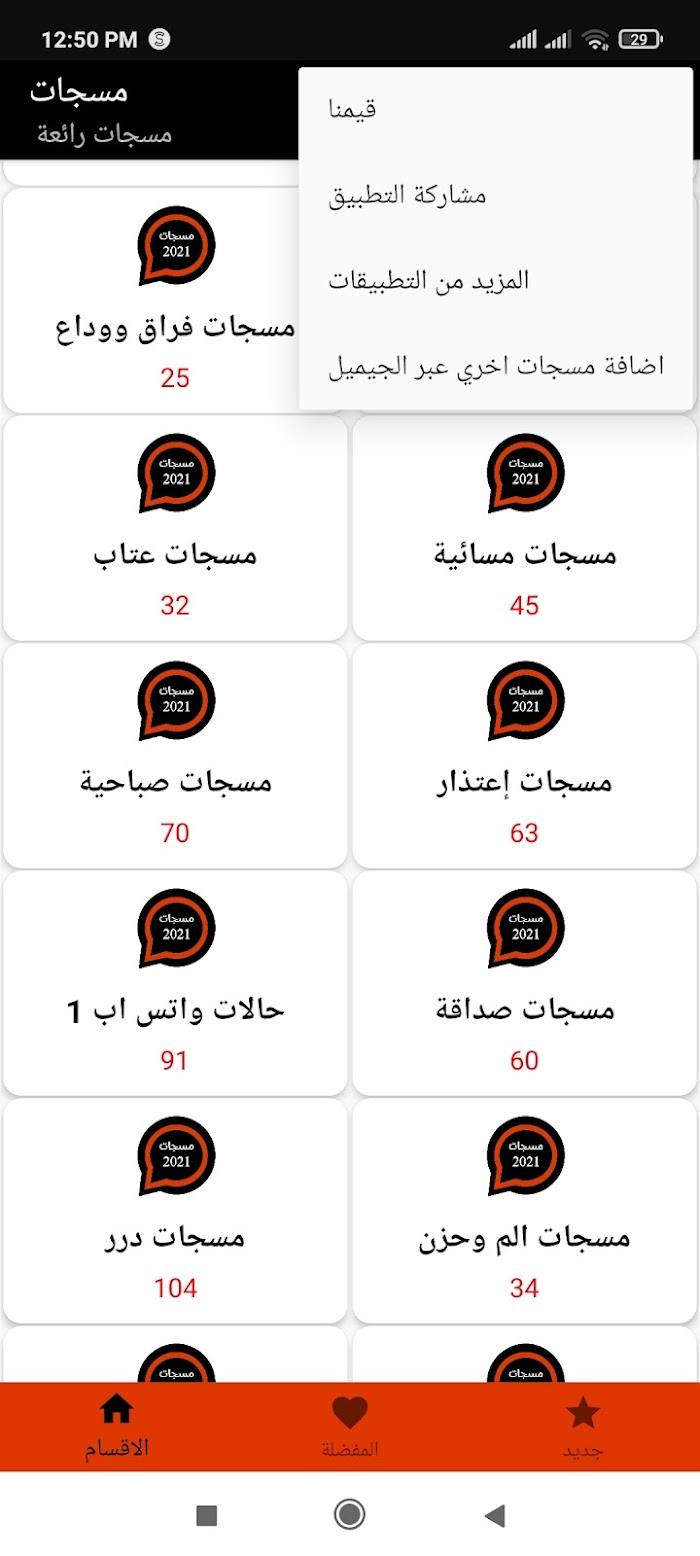Switch to the المفضلة favorites tab
Image resolution: width=700 pixels, height=1556 pixels.
350,1427
